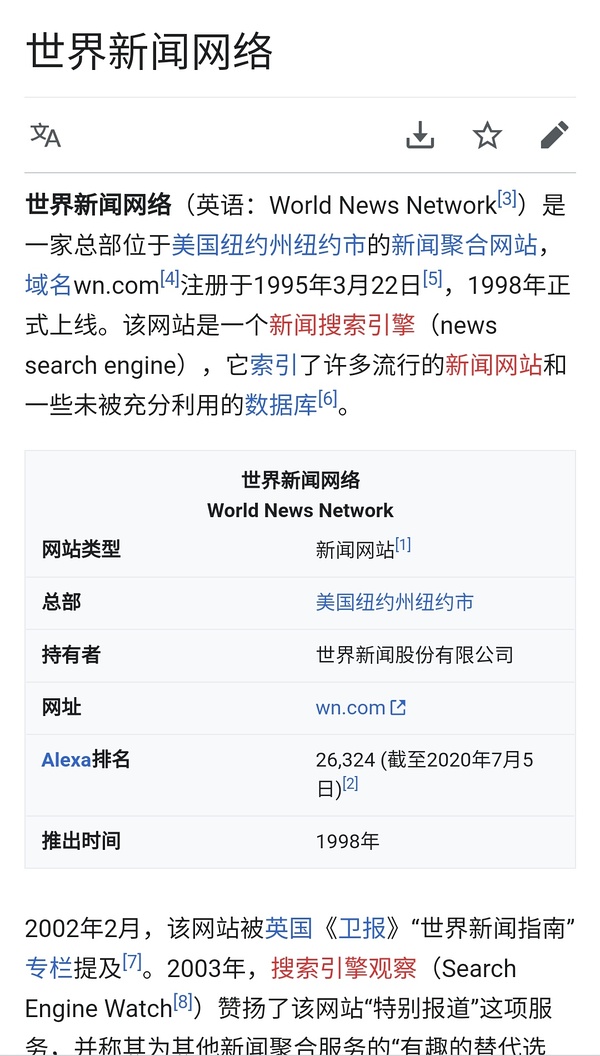Jump to reference [3] after World News Network

(x=507, y=199)
